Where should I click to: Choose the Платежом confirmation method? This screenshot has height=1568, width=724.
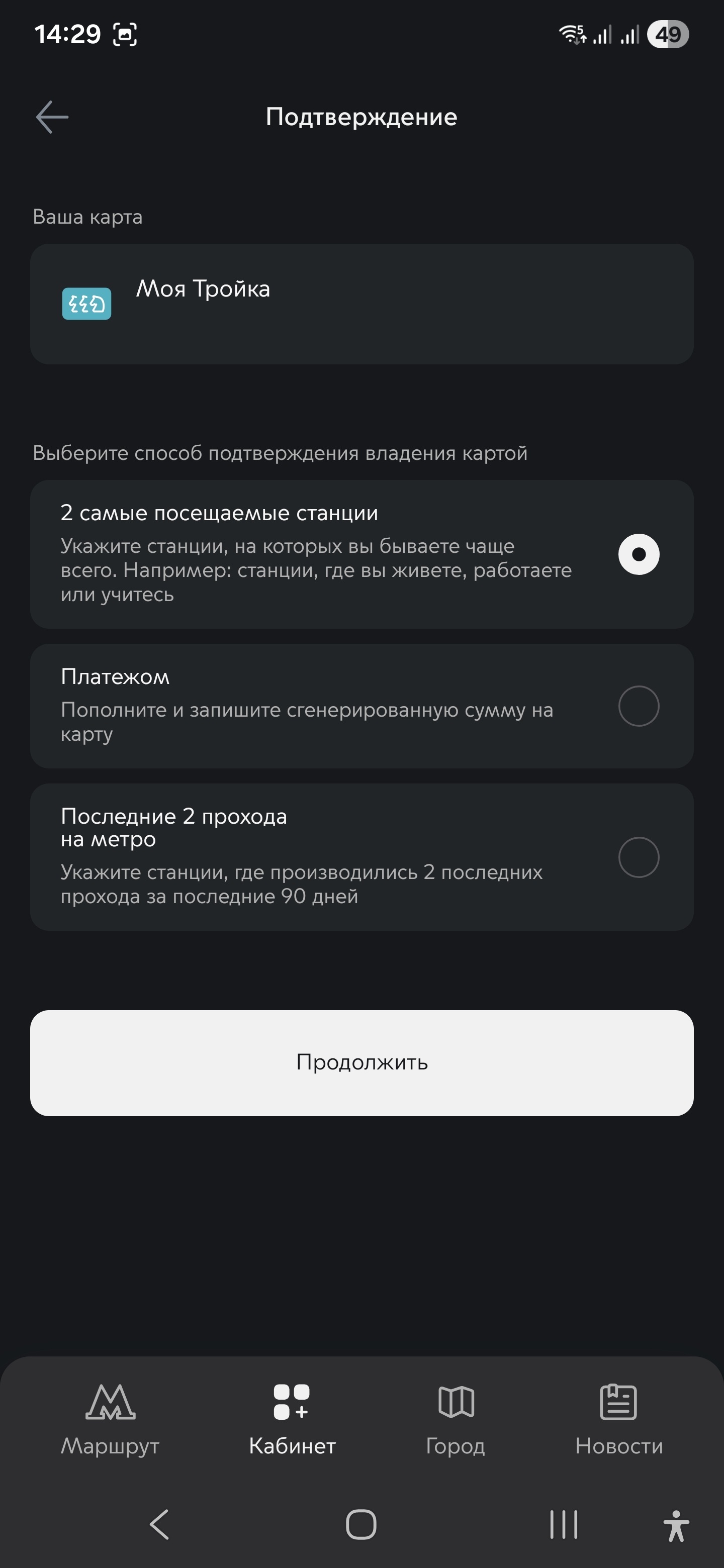pyautogui.click(x=638, y=706)
